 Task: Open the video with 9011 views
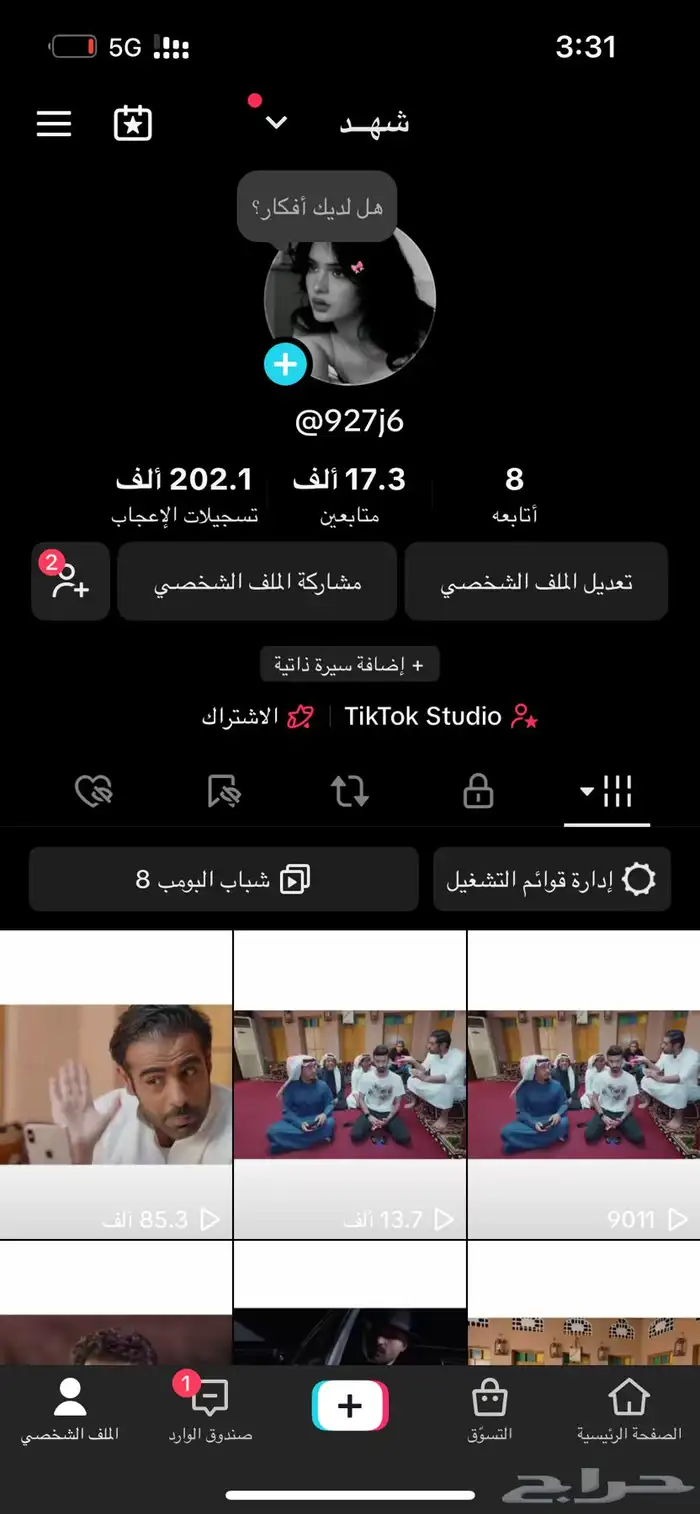(x=583, y=1085)
